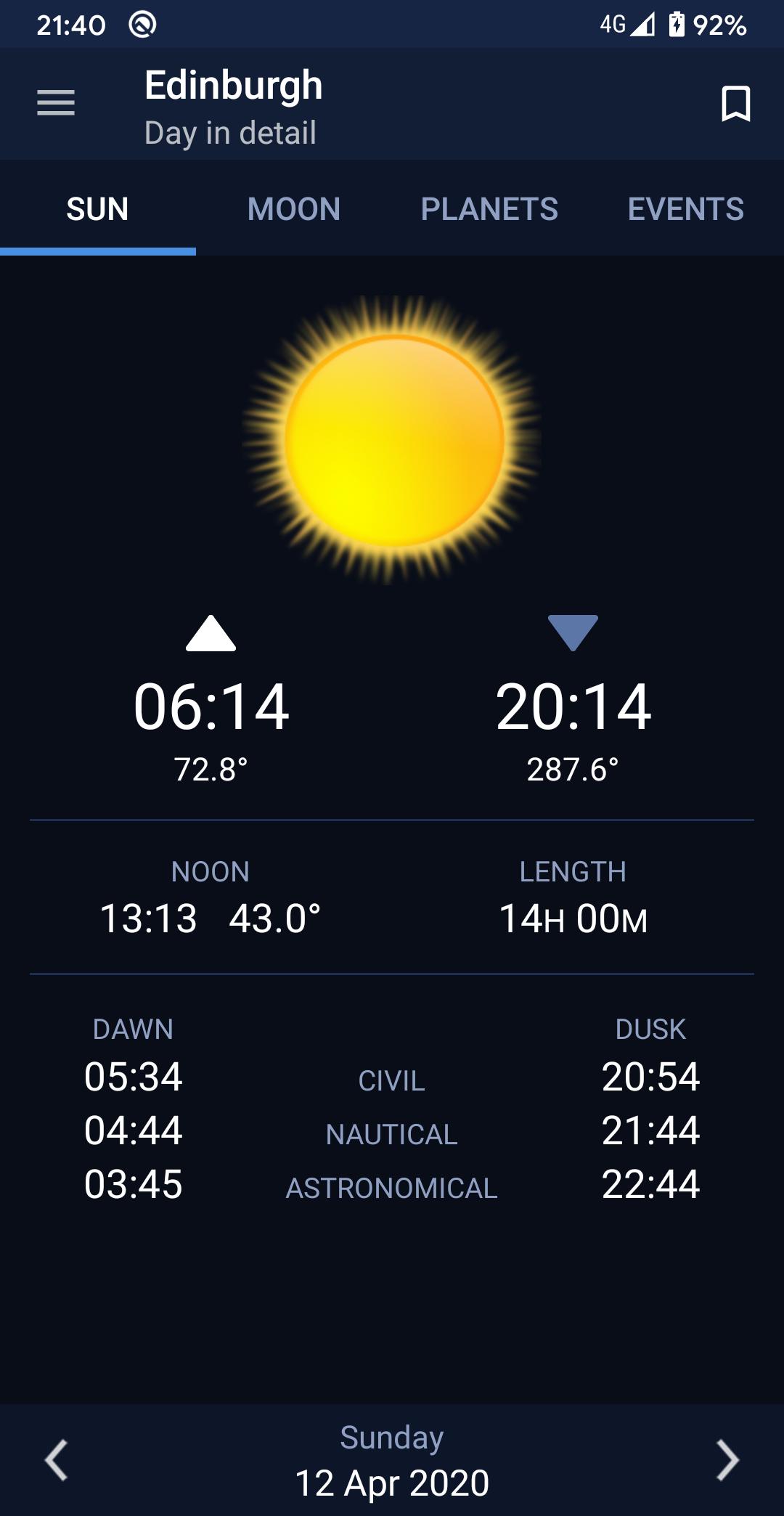Select the EVENTS tab

(685, 208)
